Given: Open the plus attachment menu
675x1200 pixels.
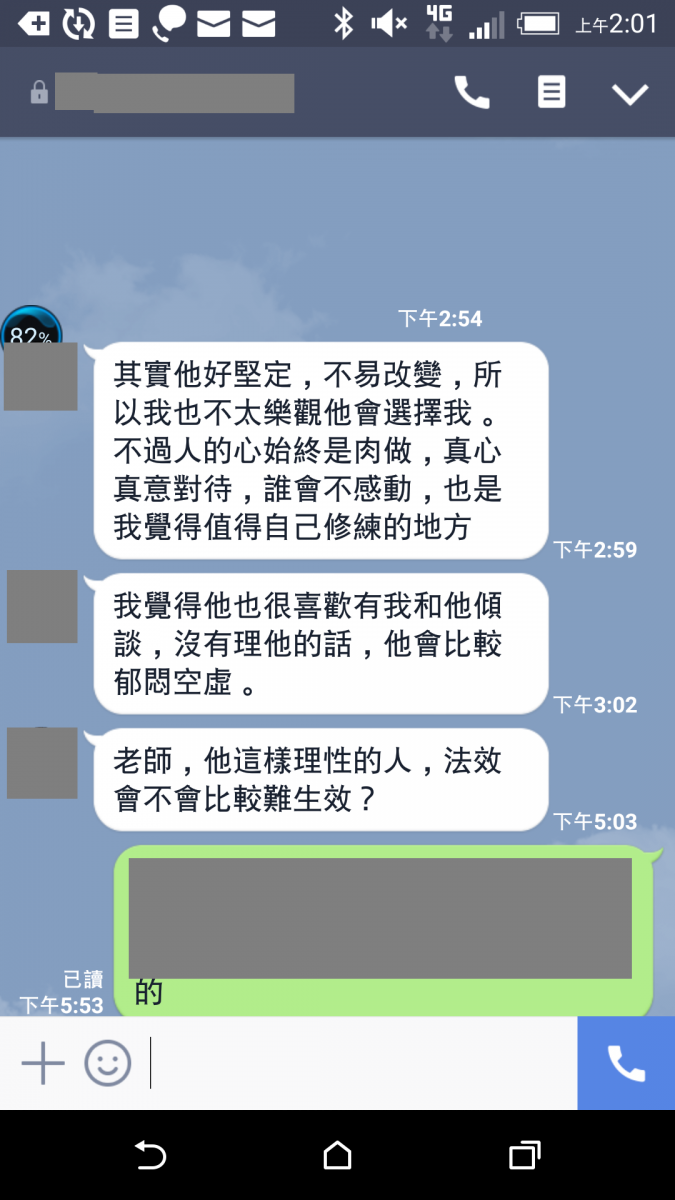Looking at the screenshot, I should (x=43, y=1063).
